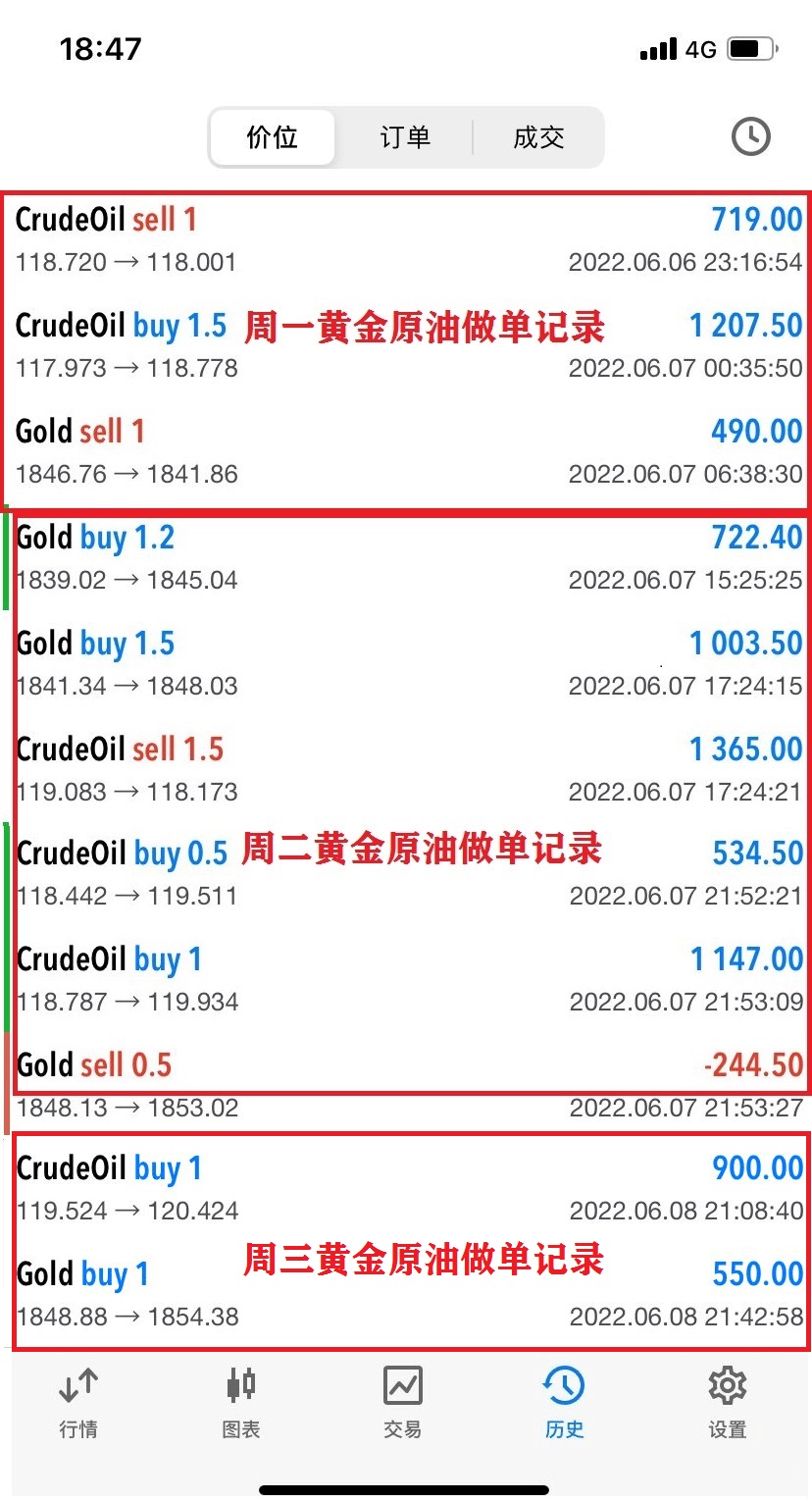Select the 价位 segment
The image size is (812, 1501).
[273, 137]
